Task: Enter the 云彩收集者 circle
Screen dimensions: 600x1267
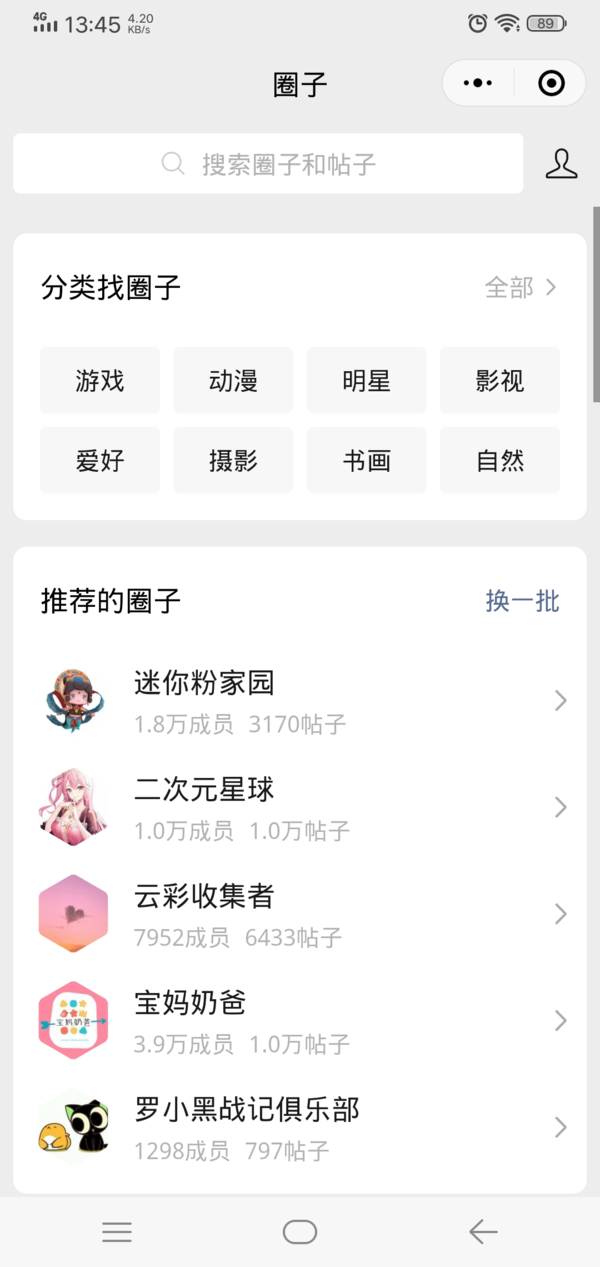Action: [x=300, y=914]
